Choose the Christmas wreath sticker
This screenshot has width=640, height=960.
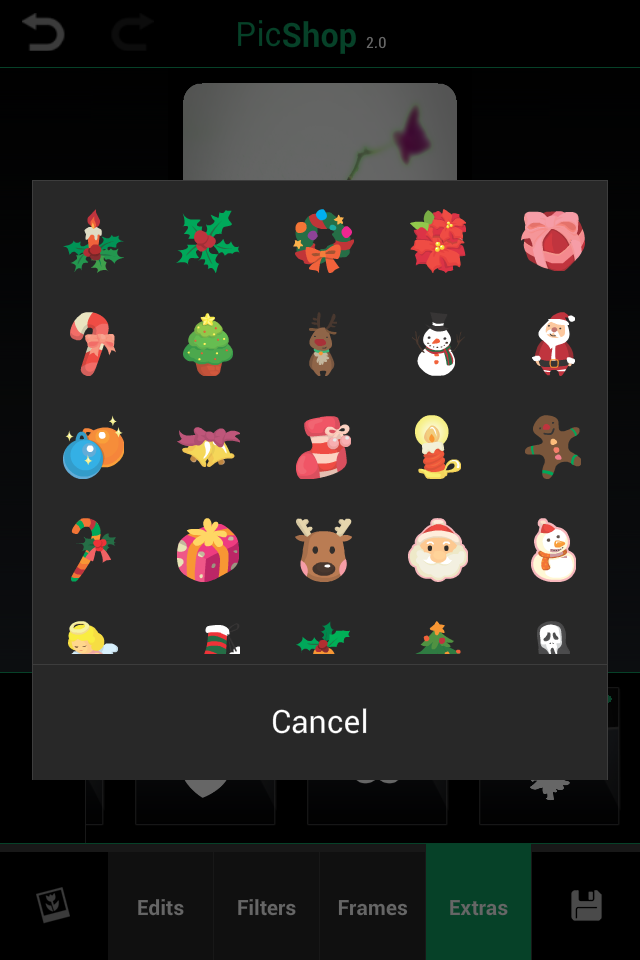point(323,241)
